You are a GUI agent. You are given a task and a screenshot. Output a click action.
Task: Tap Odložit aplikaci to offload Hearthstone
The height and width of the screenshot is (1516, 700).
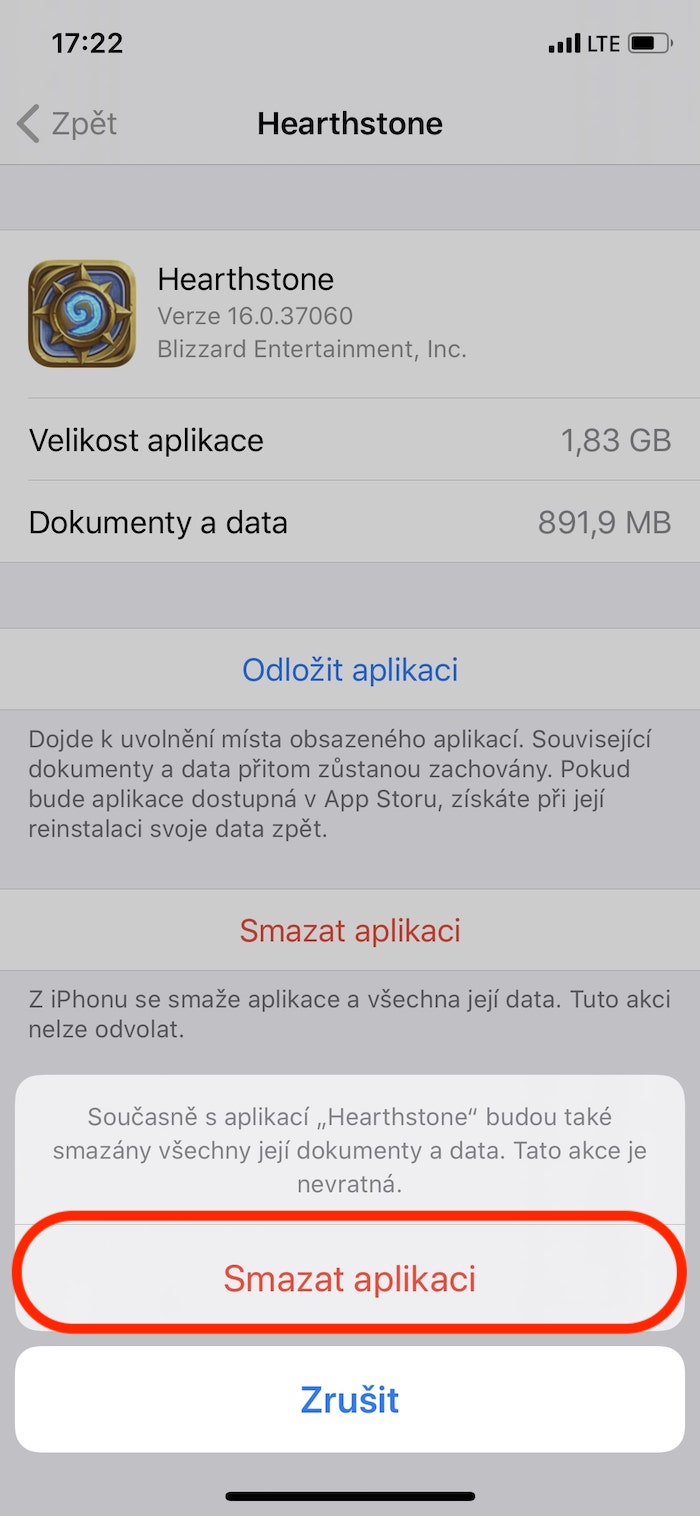pyautogui.click(x=350, y=669)
